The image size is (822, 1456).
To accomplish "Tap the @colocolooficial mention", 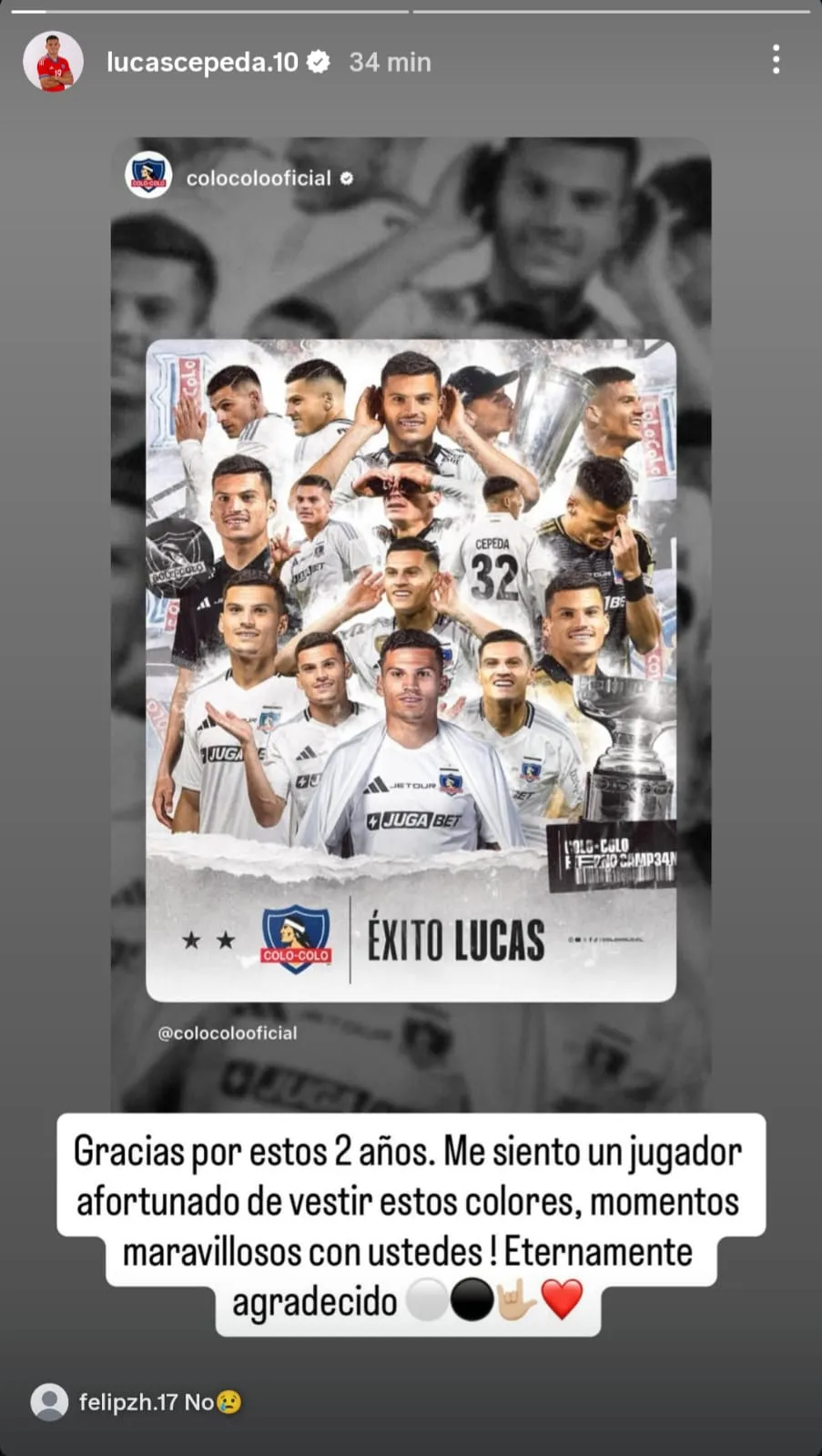I will (x=228, y=1033).
